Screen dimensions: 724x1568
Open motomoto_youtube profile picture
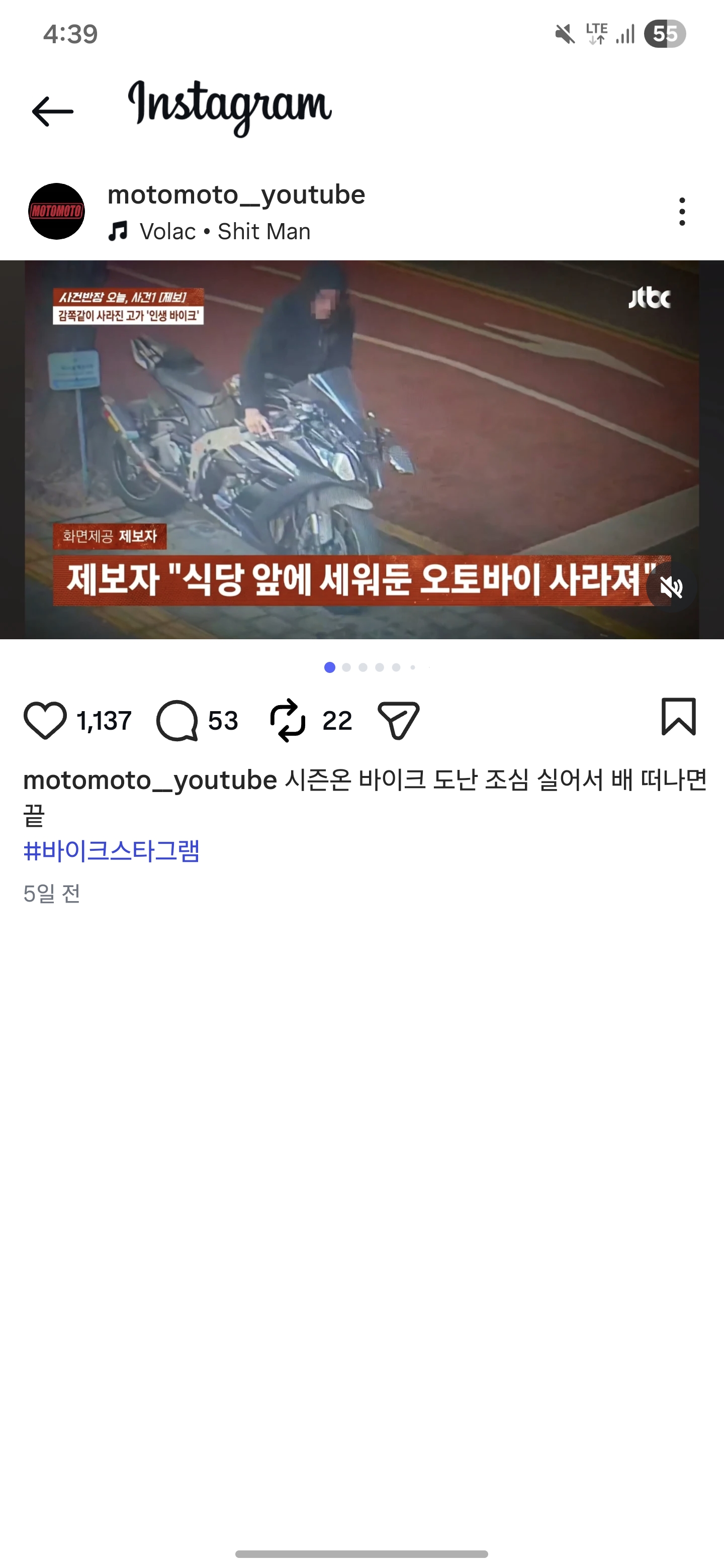click(57, 211)
